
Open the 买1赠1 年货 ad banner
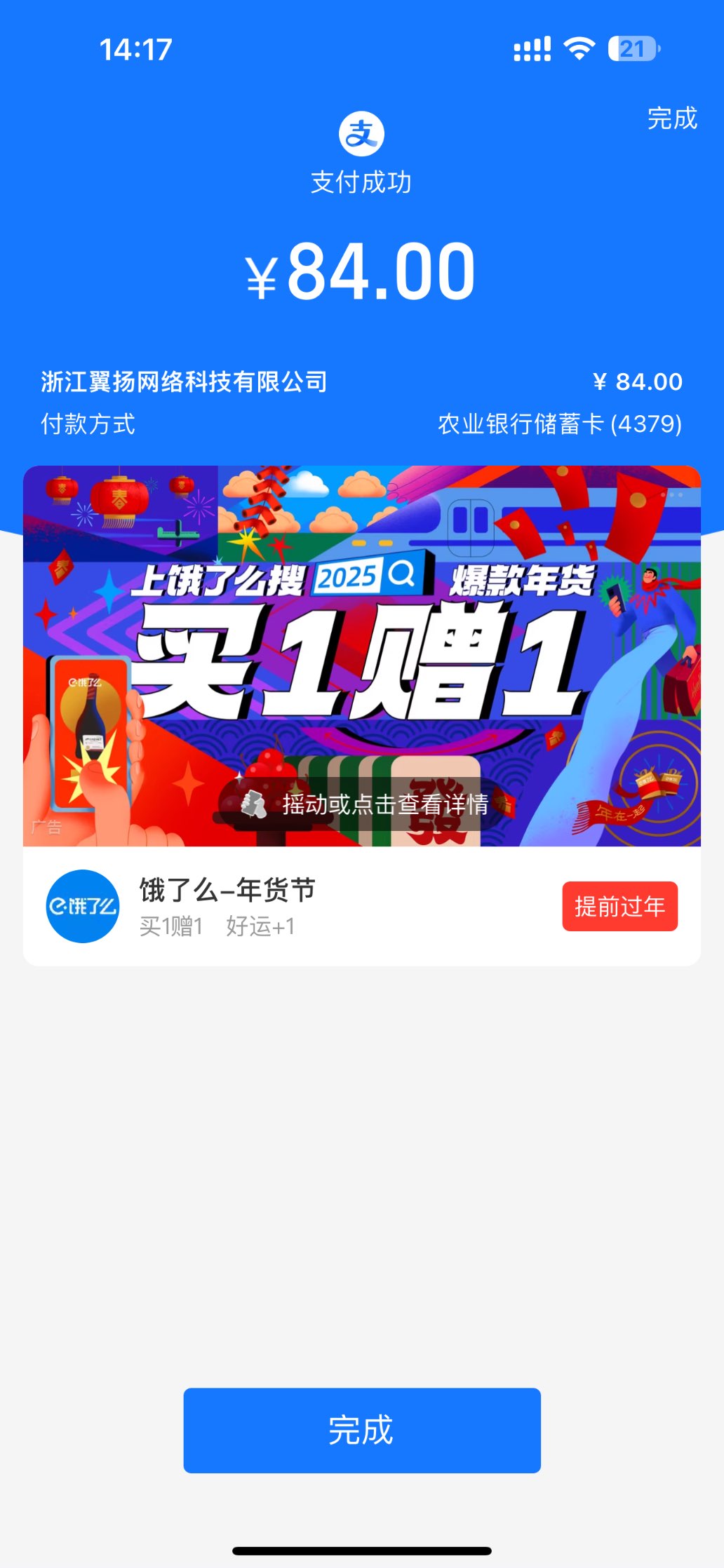click(362, 656)
